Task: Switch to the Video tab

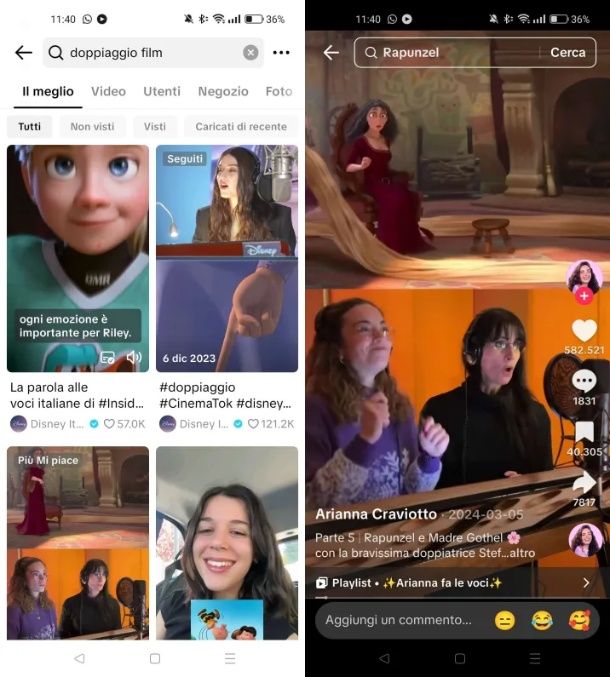Action: point(108,91)
